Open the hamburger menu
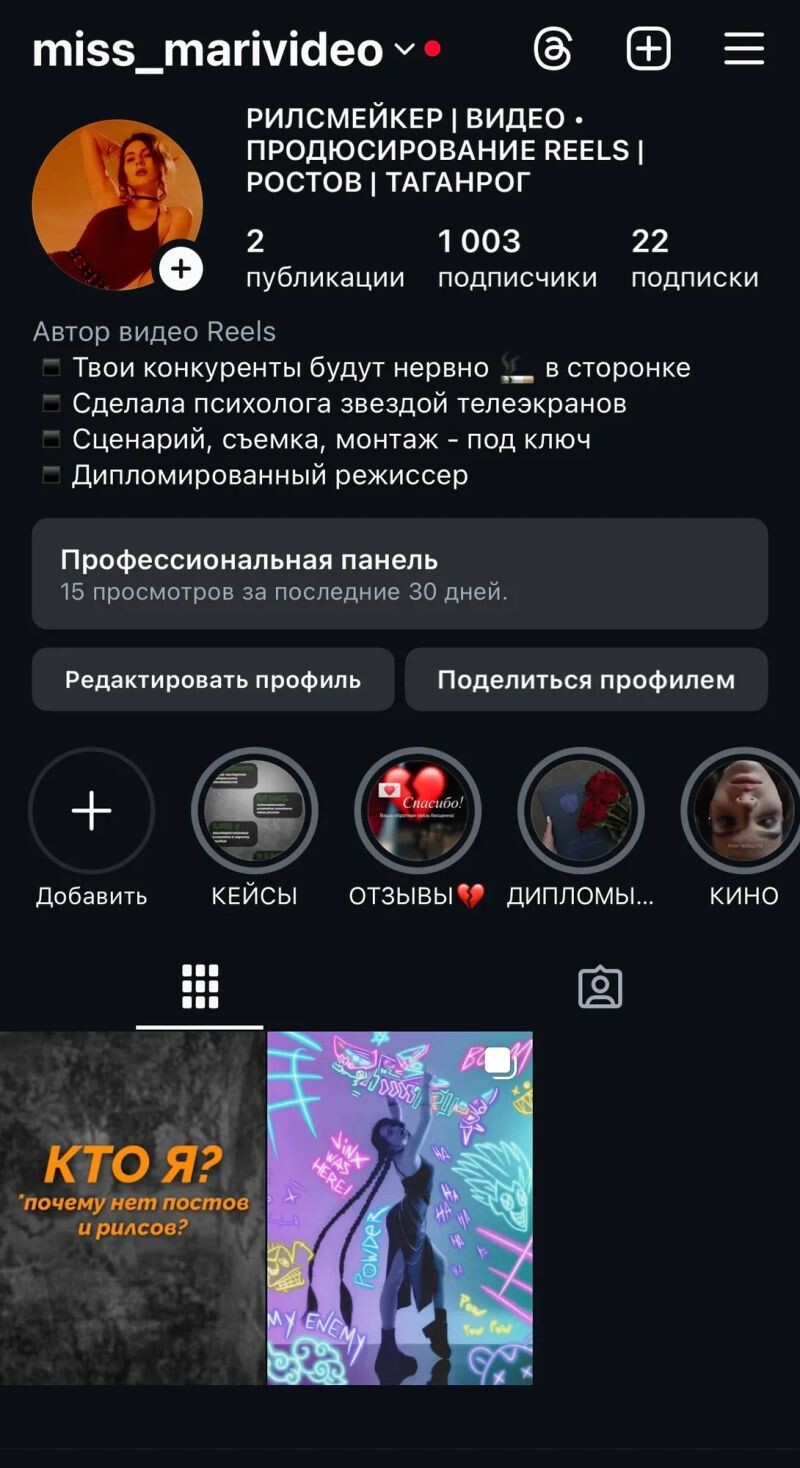800x1468 pixels. click(744, 48)
